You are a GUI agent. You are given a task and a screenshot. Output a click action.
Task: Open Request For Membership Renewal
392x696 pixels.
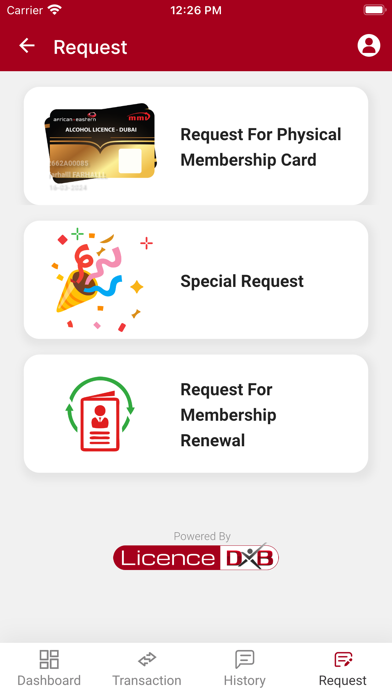coord(196,413)
